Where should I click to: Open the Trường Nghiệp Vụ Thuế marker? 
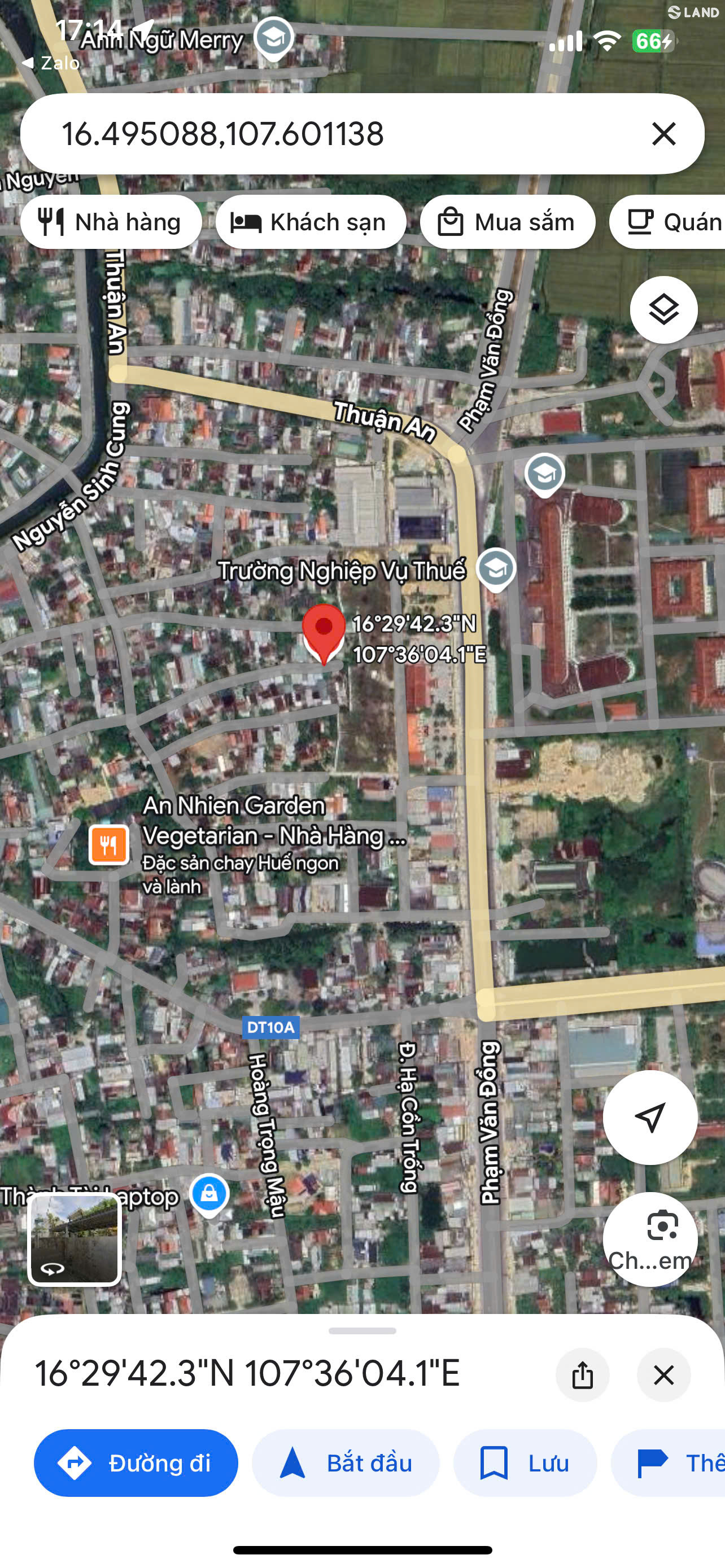496,569
